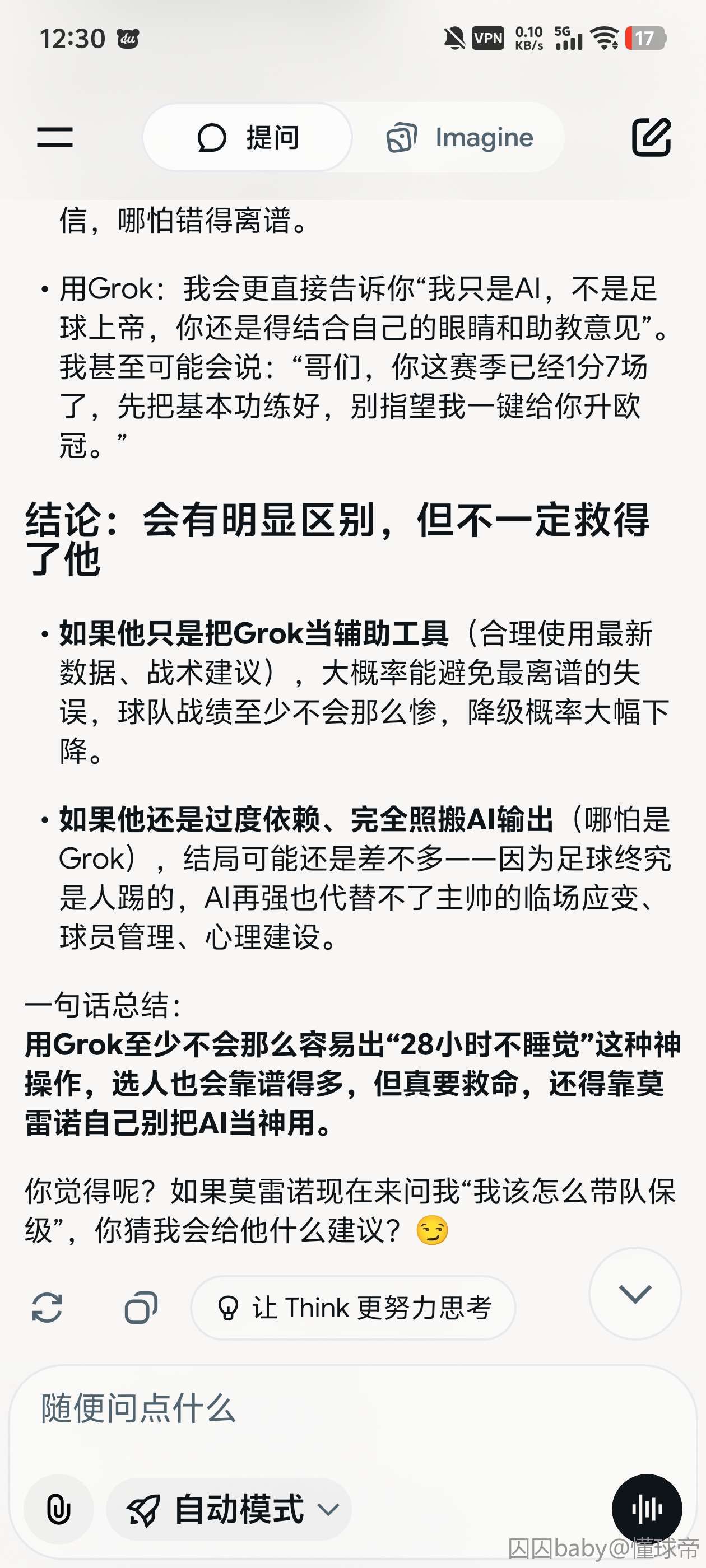Attach a file with paperclip icon
The height and width of the screenshot is (1568, 706).
(x=58, y=1509)
